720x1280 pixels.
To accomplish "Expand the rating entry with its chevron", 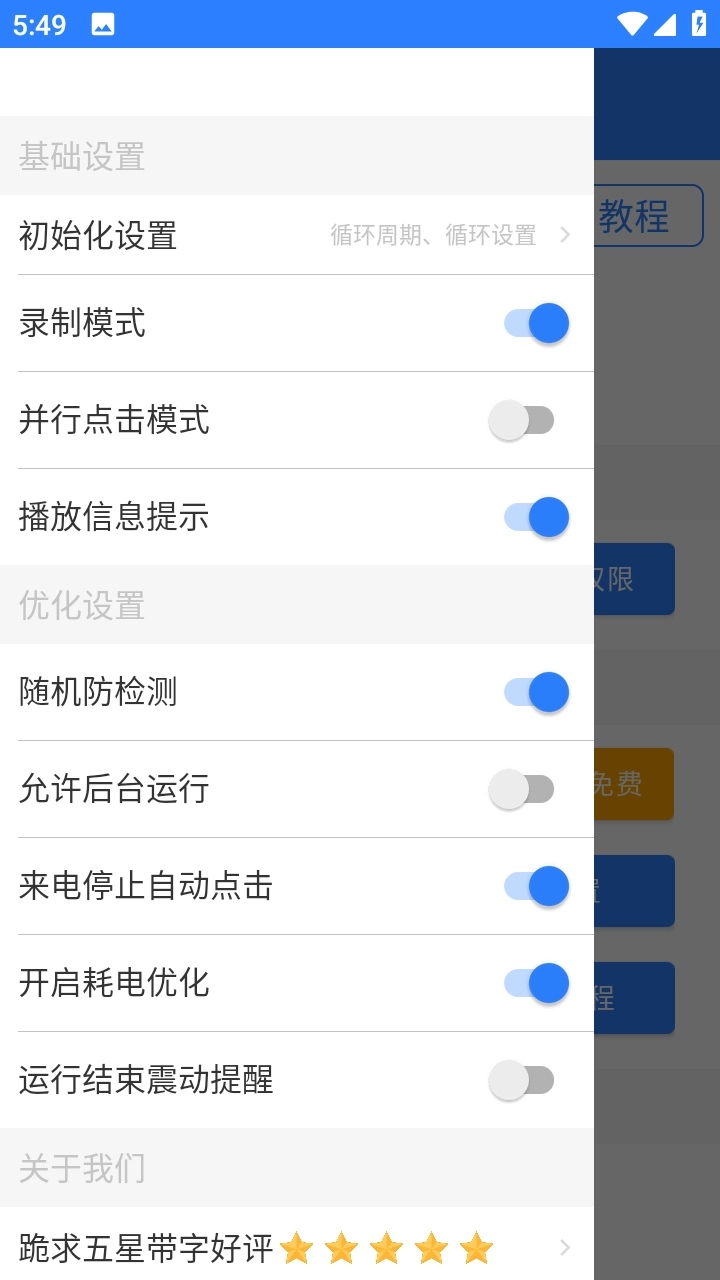I will click(x=565, y=1248).
